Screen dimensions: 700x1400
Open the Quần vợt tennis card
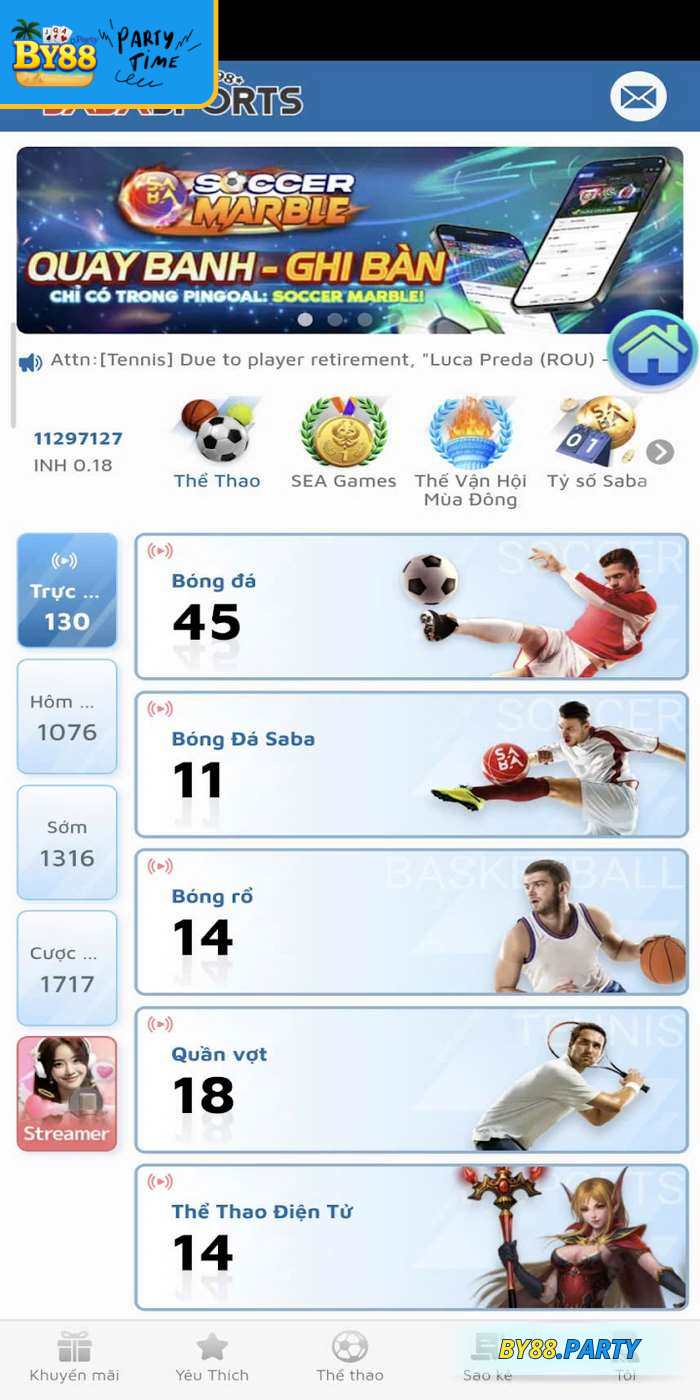pyautogui.click(x=411, y=1080)
